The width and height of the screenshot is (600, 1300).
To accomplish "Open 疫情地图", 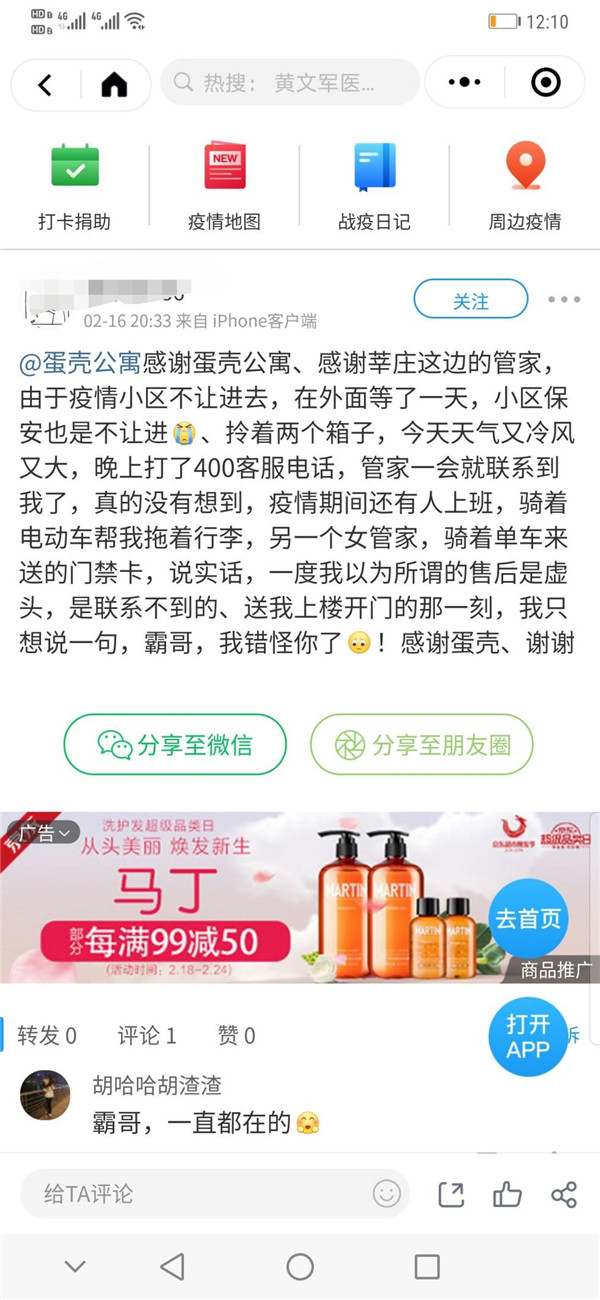I will click(224, 187).
